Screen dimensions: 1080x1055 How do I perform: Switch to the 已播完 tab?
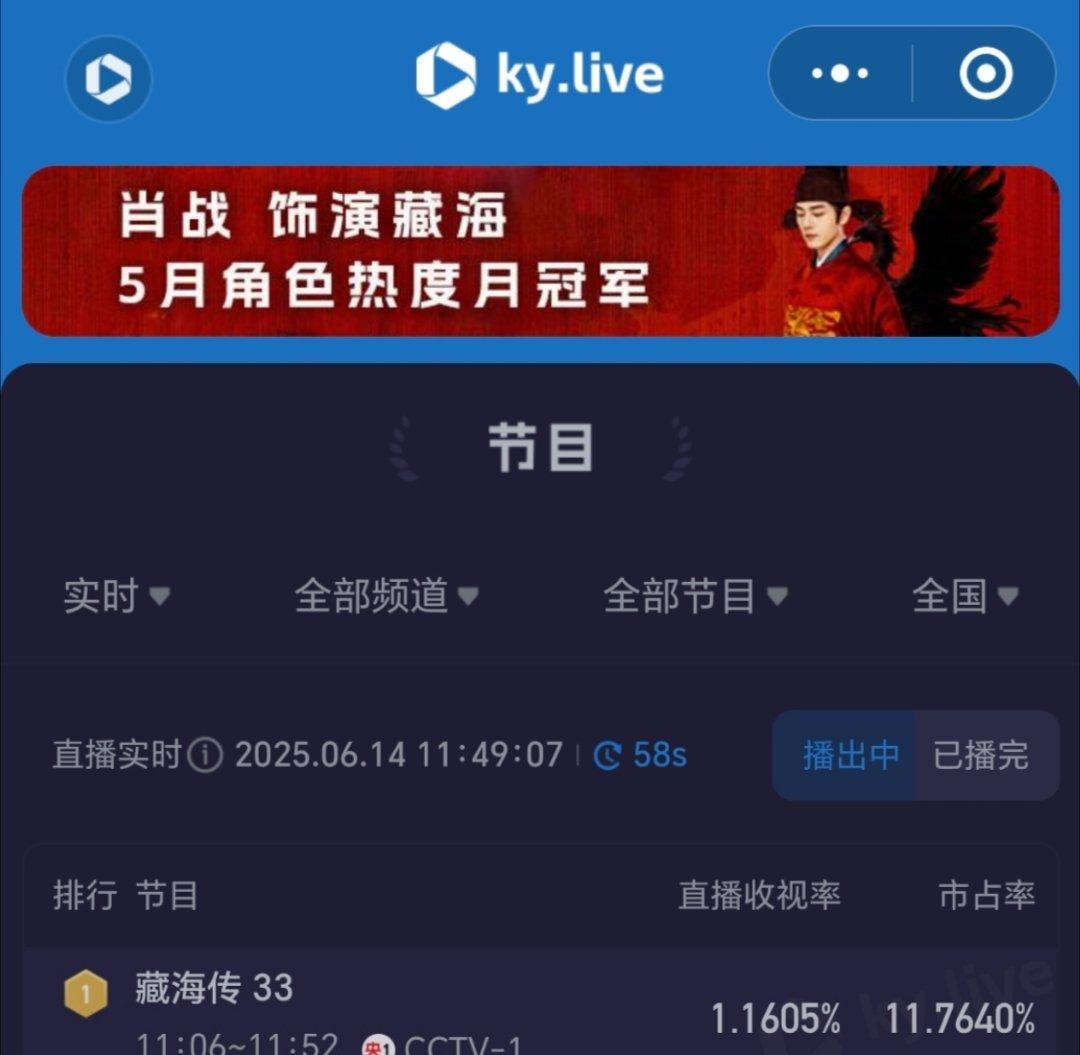click(x=981, y=755)
